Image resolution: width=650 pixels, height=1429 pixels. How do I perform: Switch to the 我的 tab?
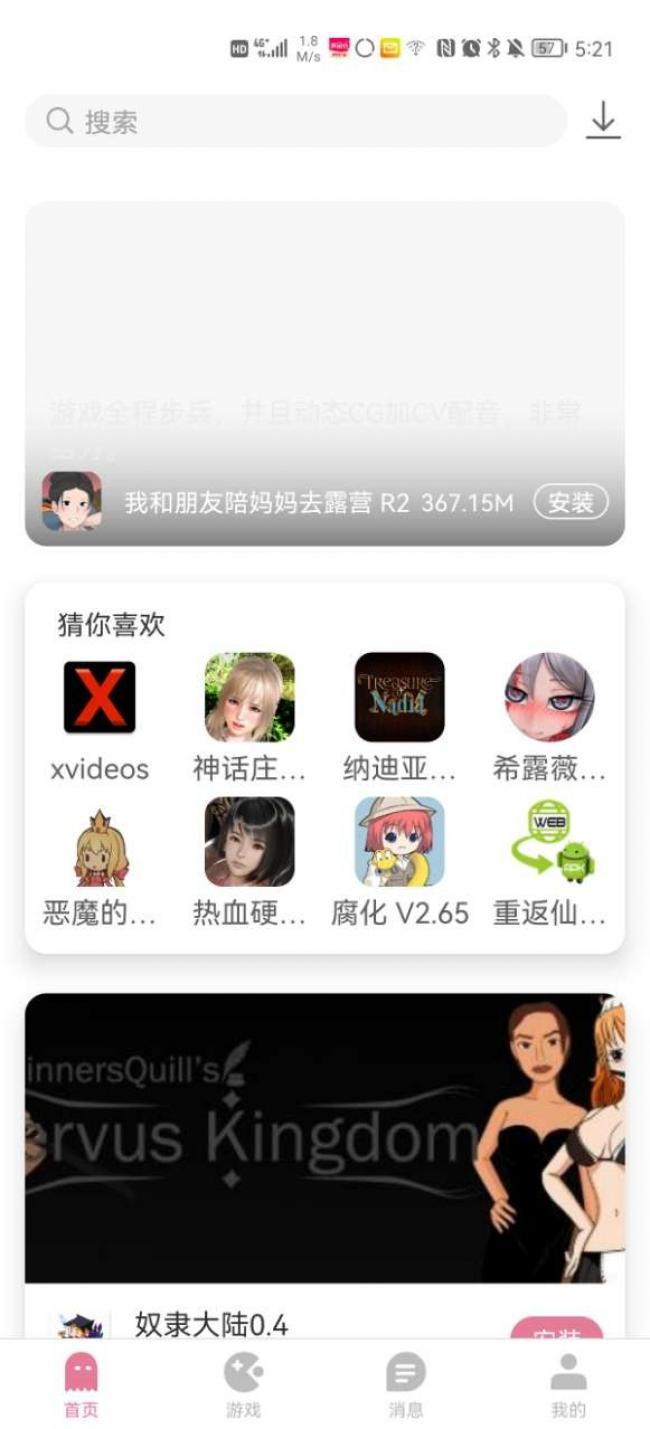coord(568,1384)
